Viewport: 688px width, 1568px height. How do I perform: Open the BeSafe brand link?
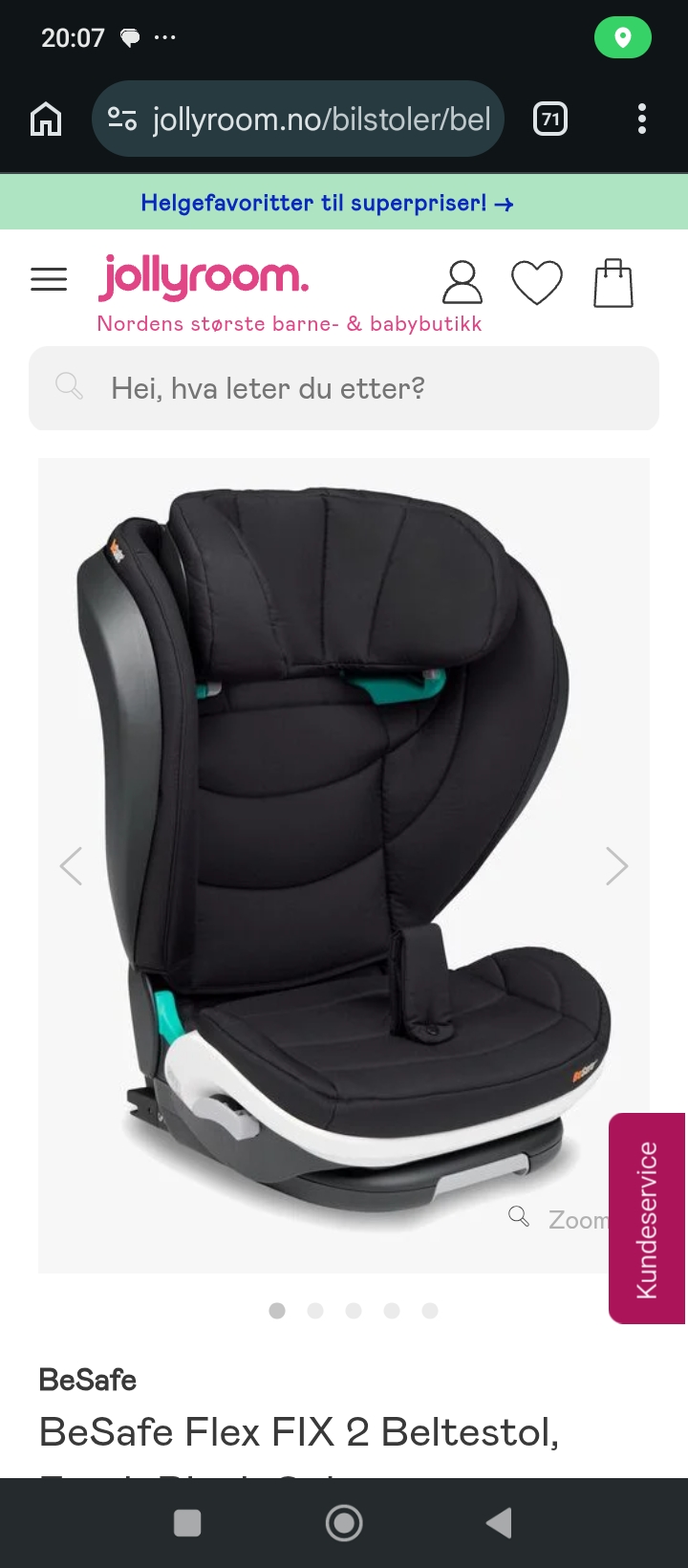(x=88, y=1380)
